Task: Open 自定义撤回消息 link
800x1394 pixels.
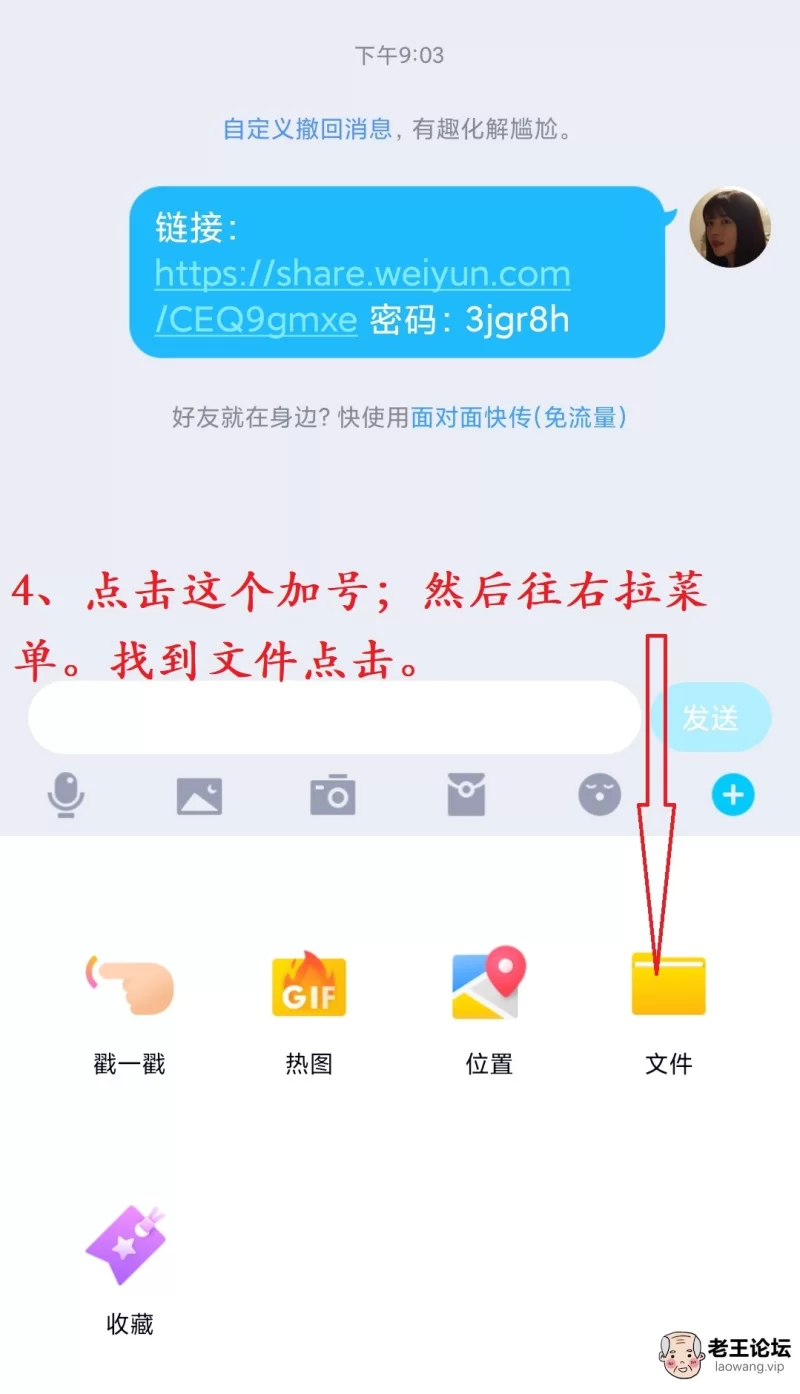Action: [x=307, y=130]
